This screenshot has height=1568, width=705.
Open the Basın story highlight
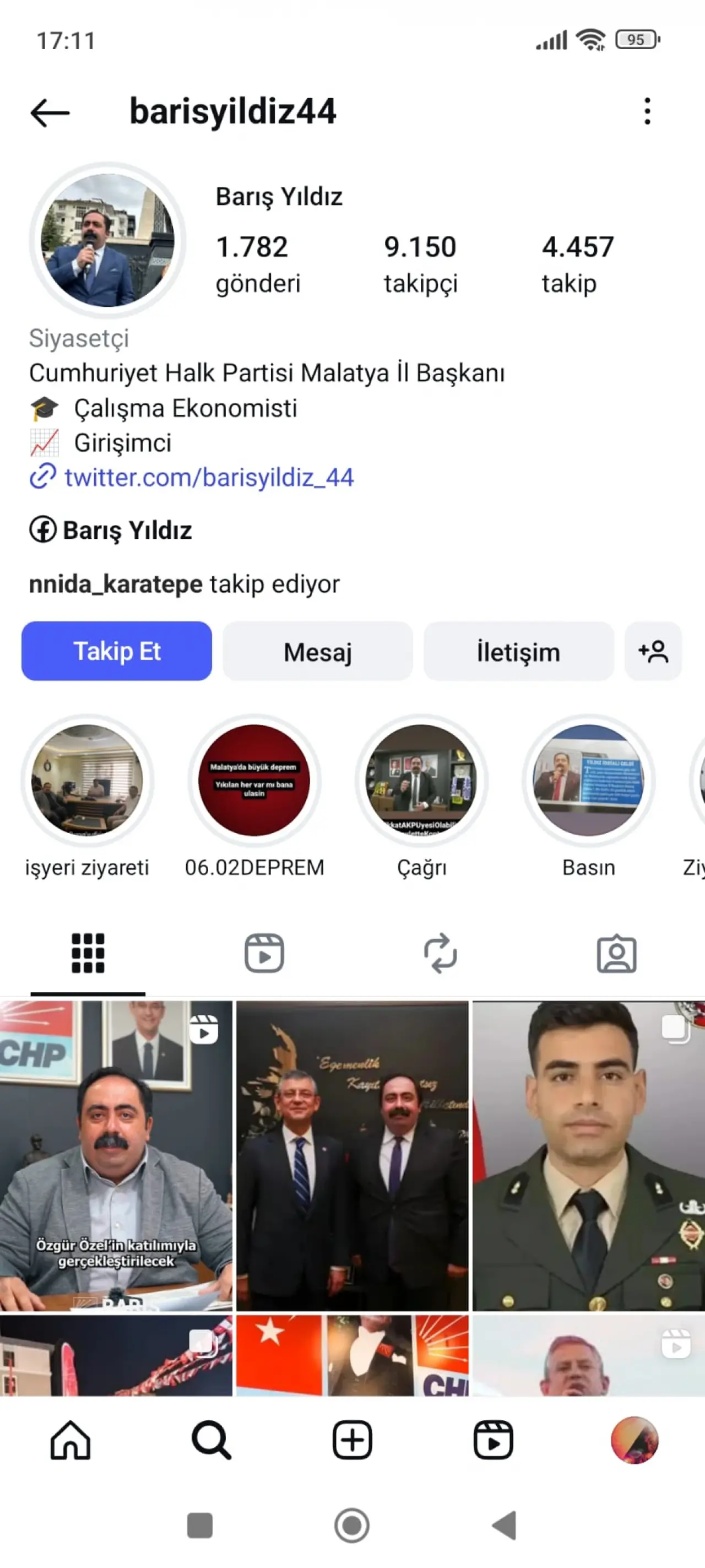pyautogui.click(x=588, y=780)
